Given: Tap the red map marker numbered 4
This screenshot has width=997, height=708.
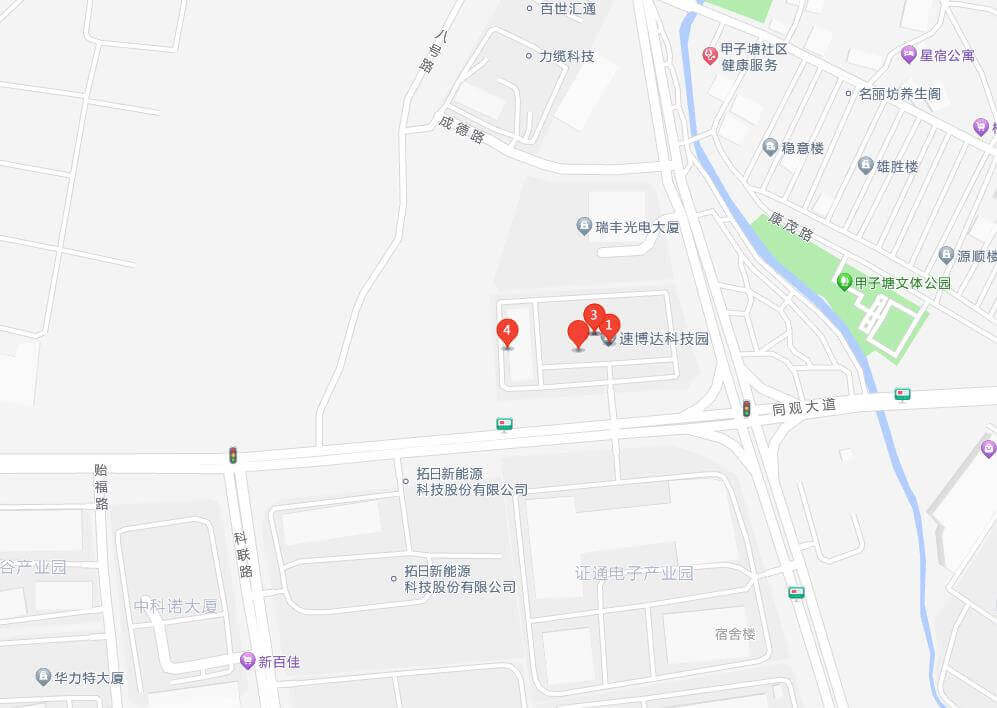Looking at the screenshot, I should [x=508, y=331].
